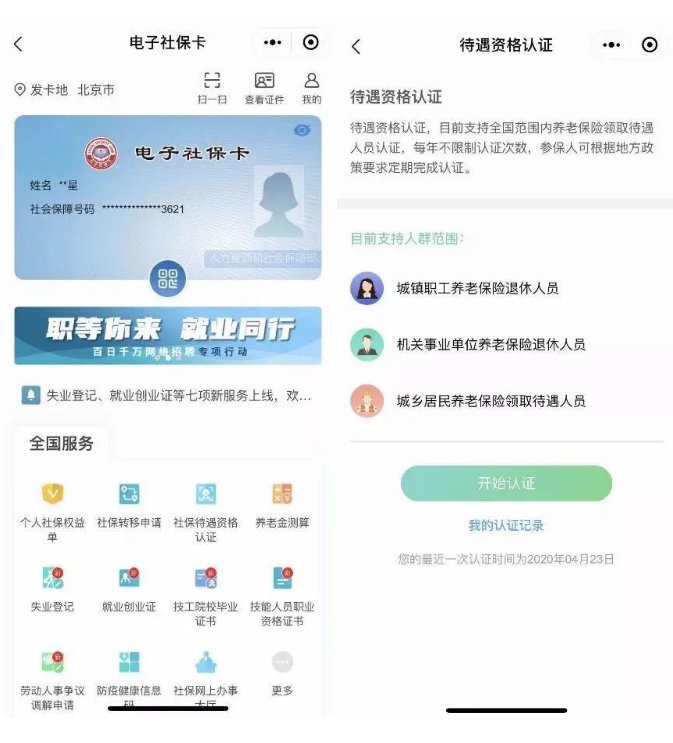
Task: Tap 更多 for more services
Action: (282, 674)
